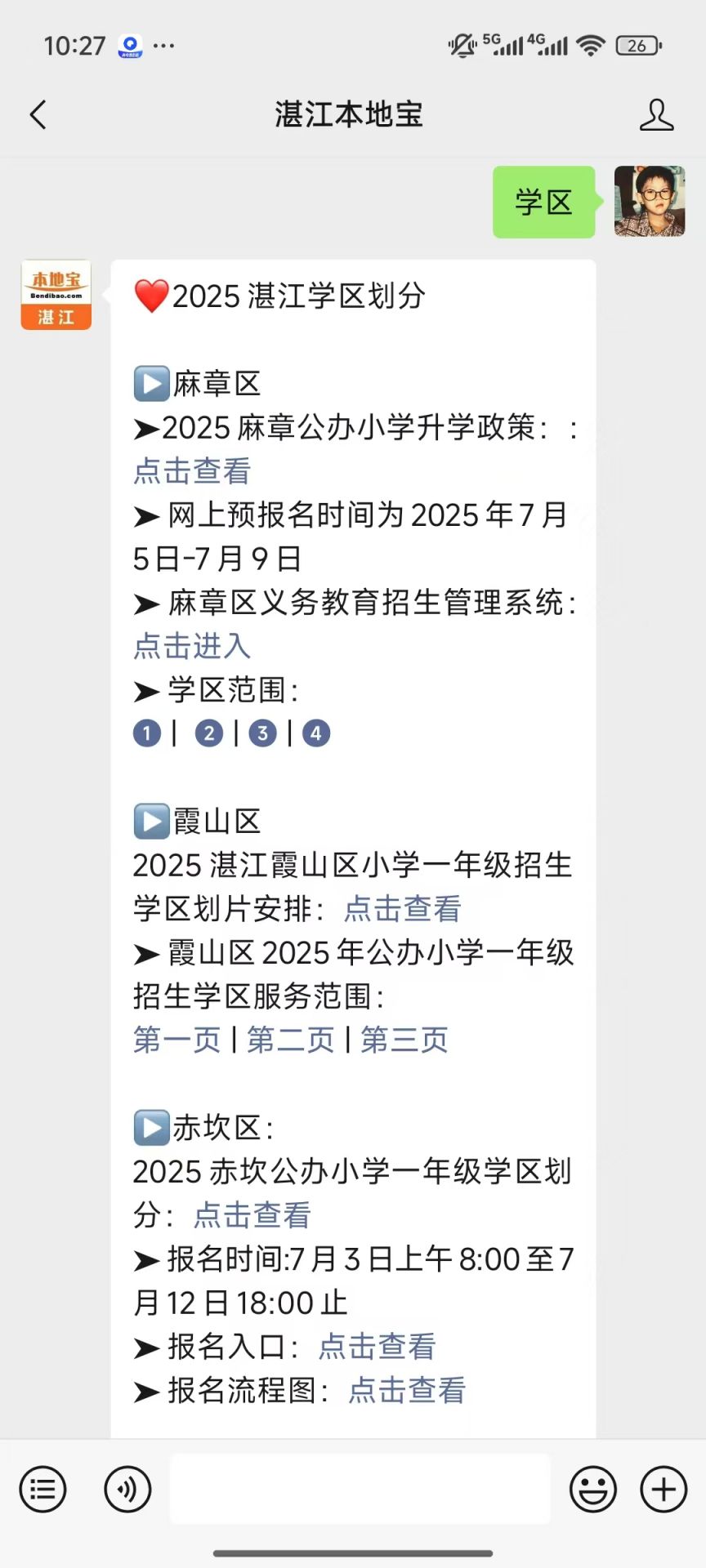Viewport: 706px width, 1568px height.
Task: Open 学区范围 link number 2
Action: [x=209, y=733]
